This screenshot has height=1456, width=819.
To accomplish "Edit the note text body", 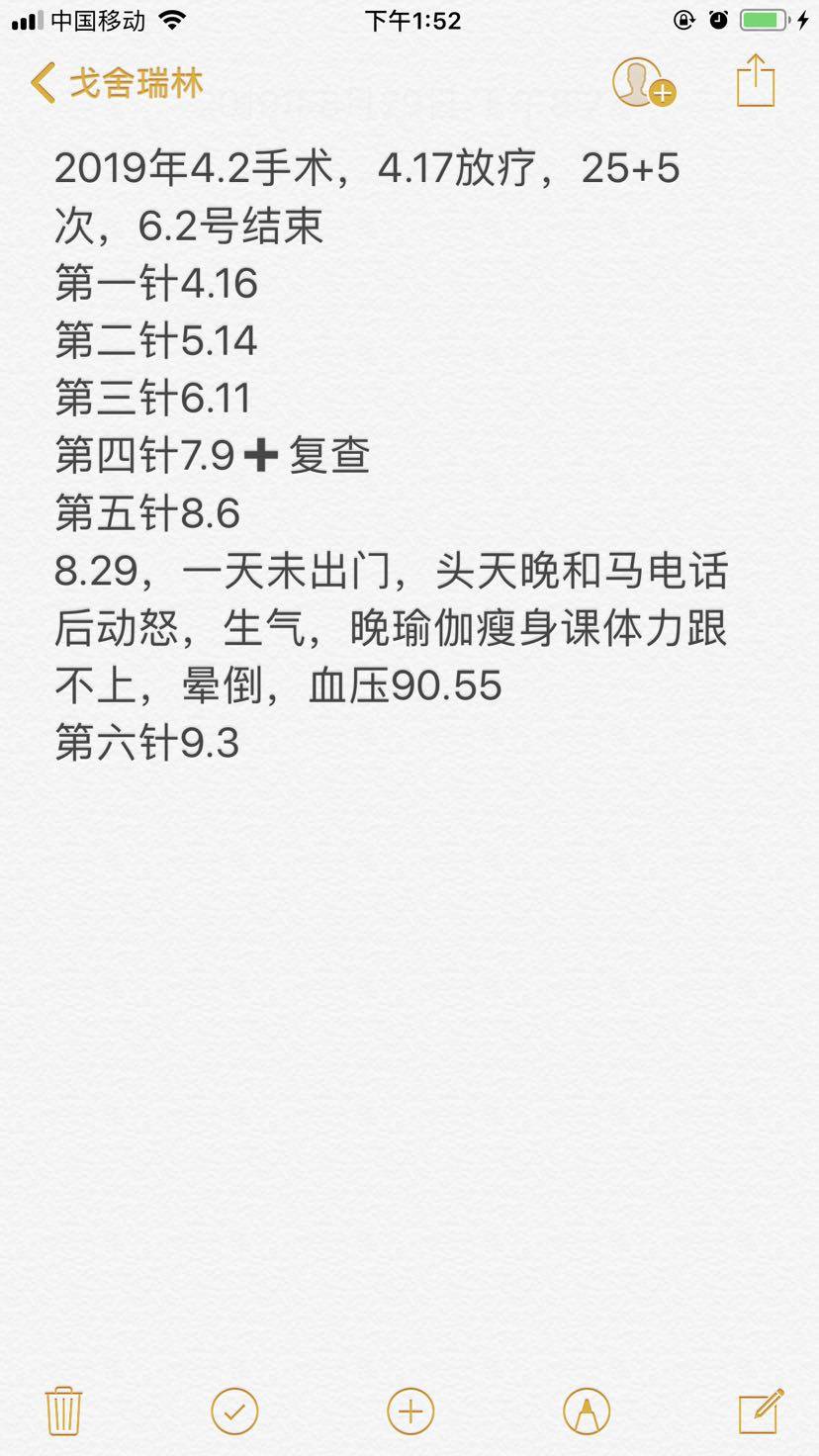I will (396, 455).
